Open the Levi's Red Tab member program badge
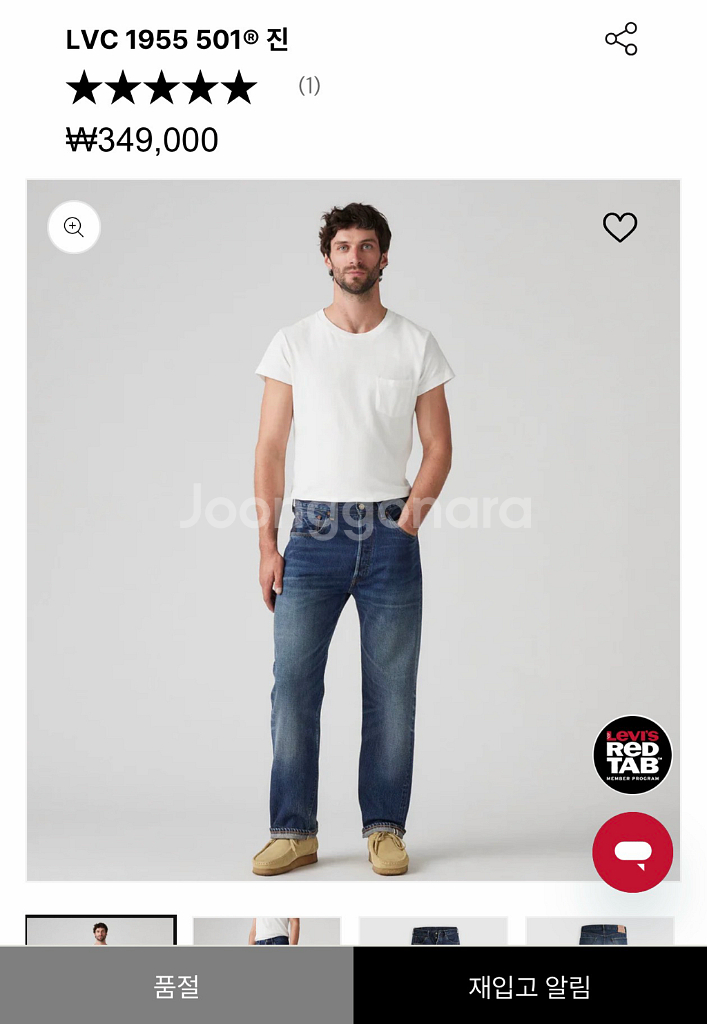 pyautogui.click(x=632, y=755)
